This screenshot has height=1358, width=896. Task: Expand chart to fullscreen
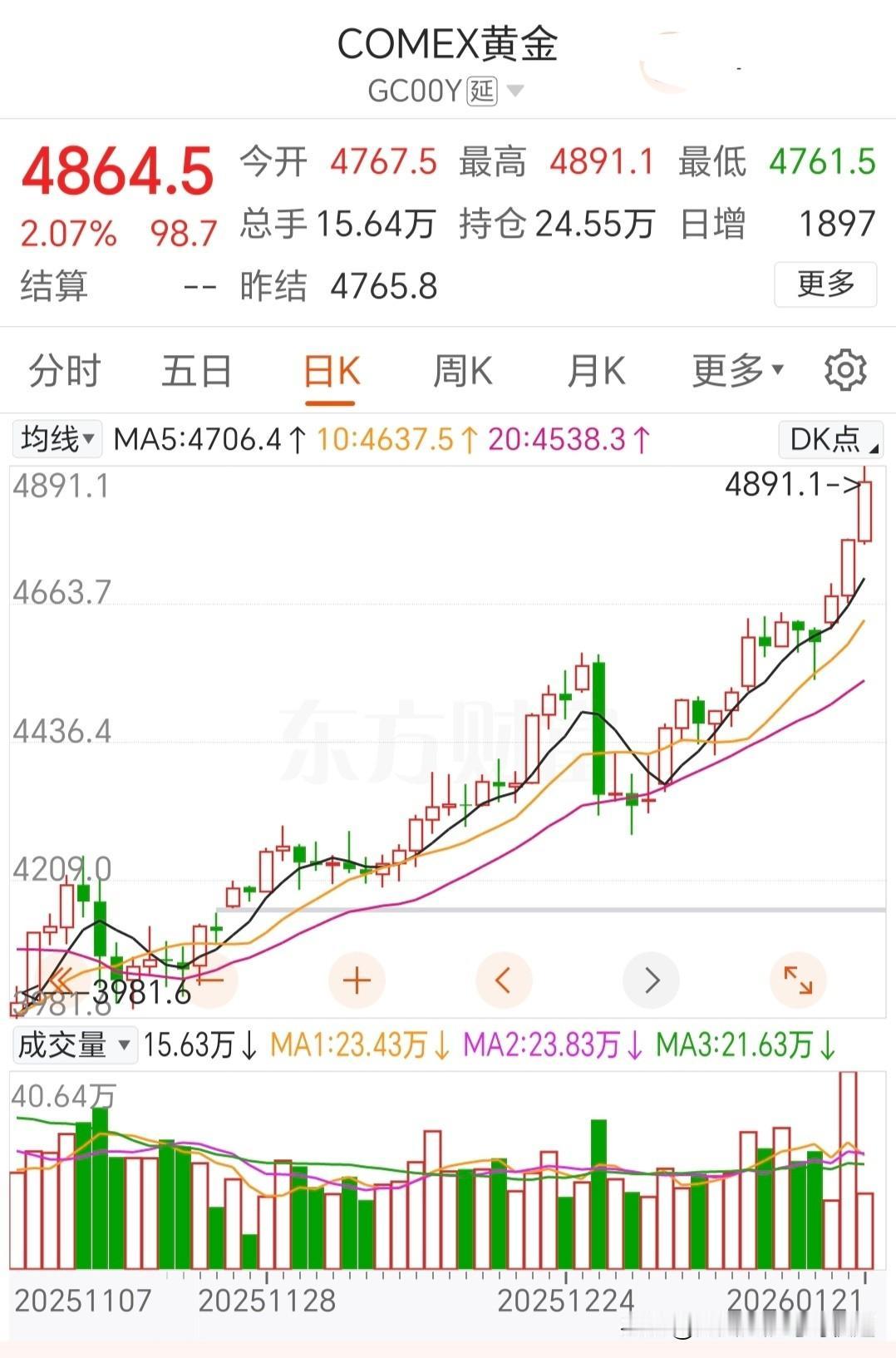pos(799,980)
